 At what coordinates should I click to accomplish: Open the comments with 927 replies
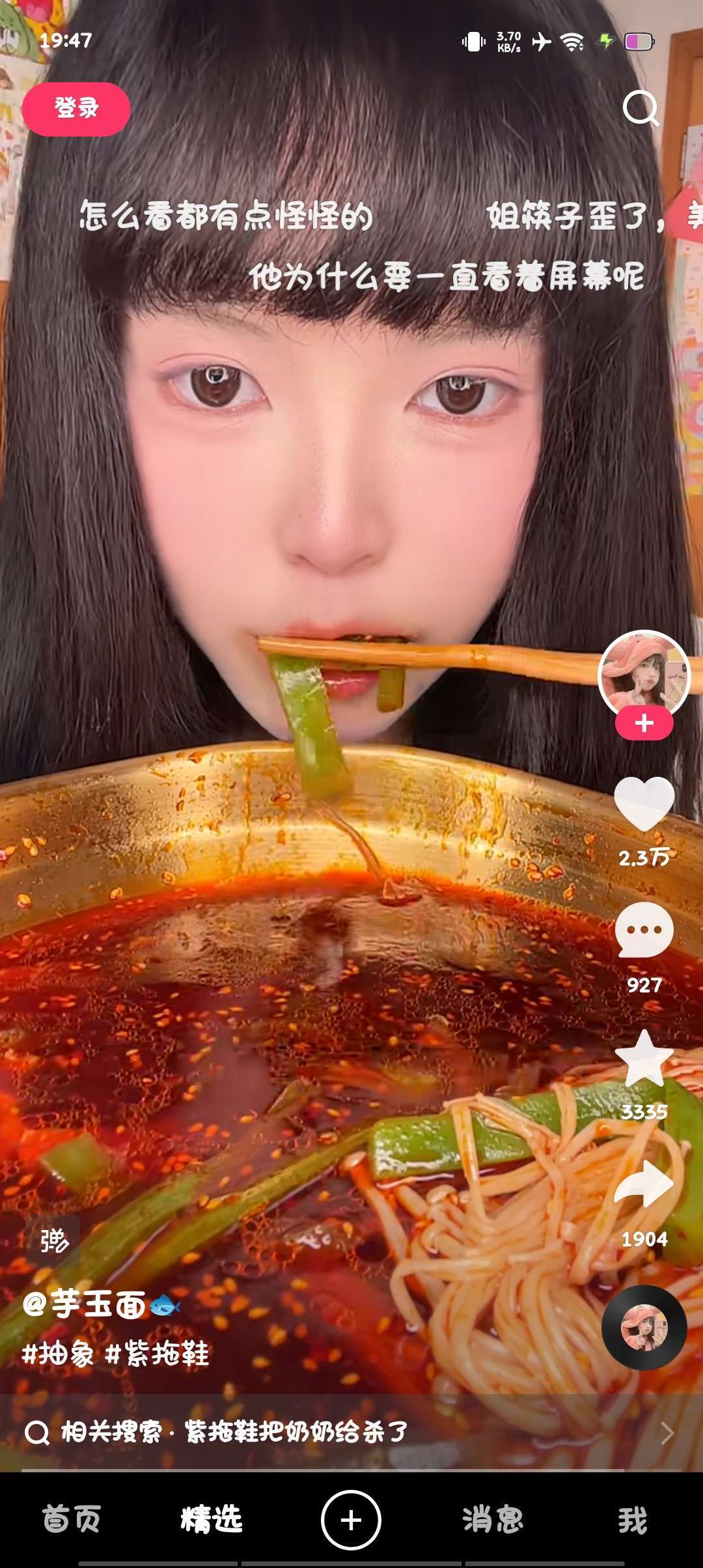click(644, 929)
